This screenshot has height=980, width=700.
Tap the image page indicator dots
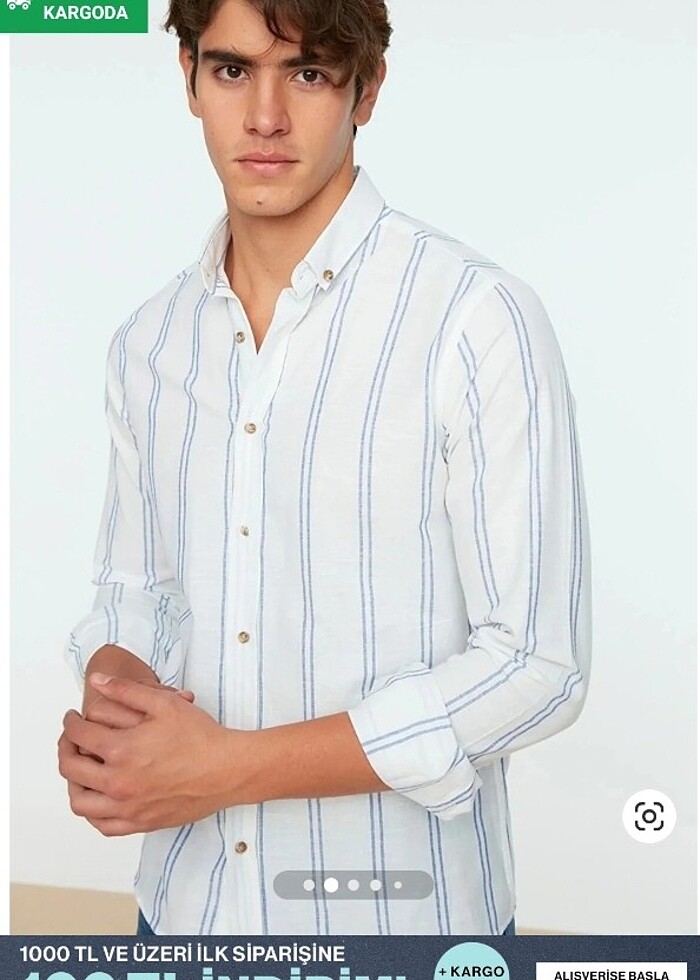point(353,885)
